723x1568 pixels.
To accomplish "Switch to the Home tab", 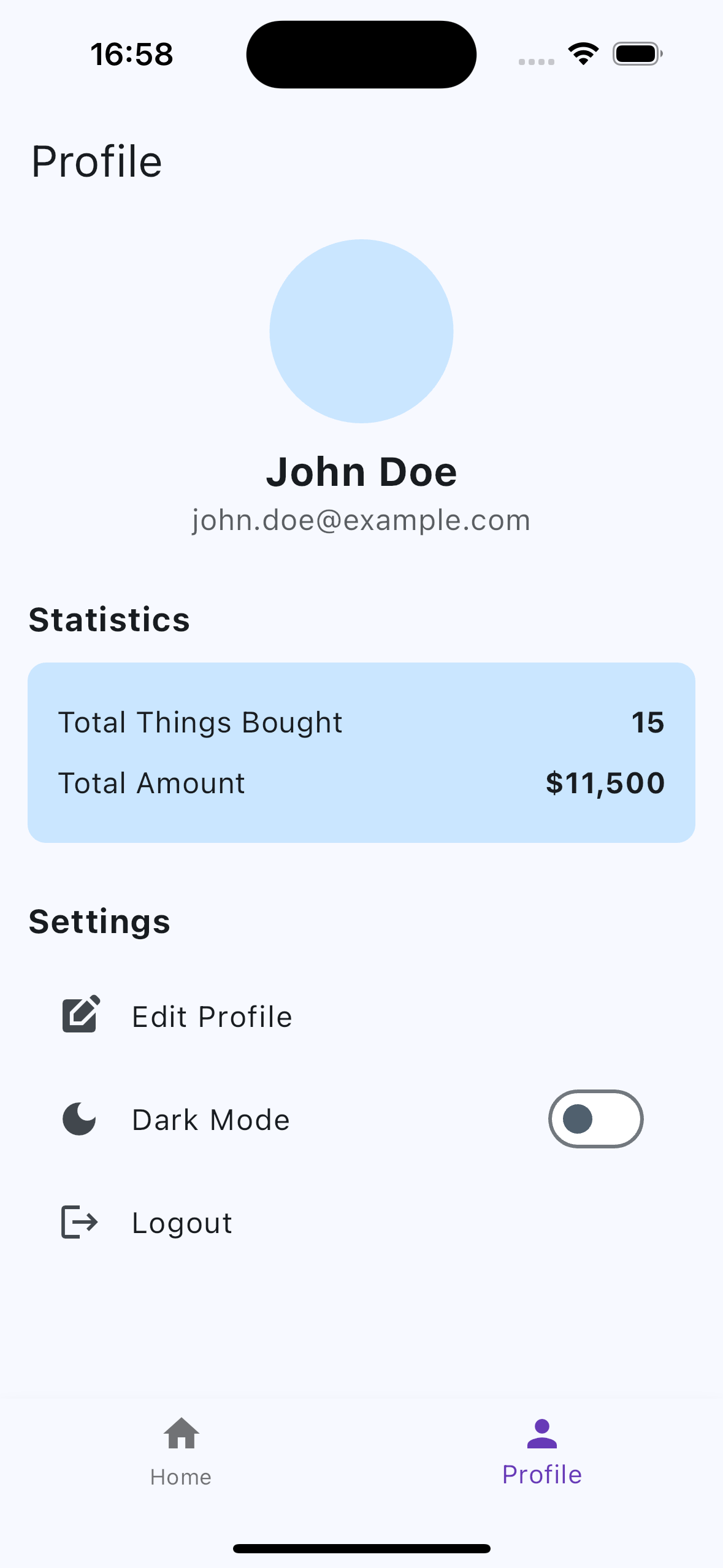I will click(181, 1451).
